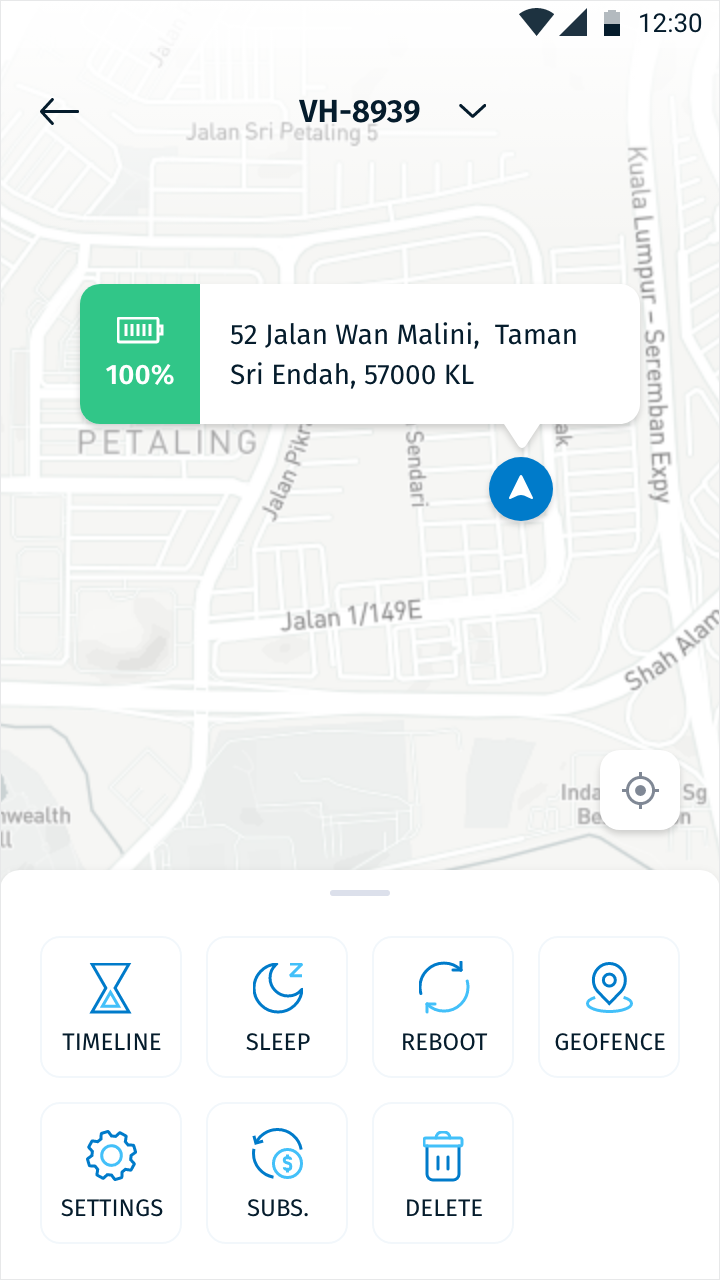Image resolution: width=720 pixels, height=1280 pixels.
Task: Open the Subs. subscription tile
Action: click(x=277, y=1173)
